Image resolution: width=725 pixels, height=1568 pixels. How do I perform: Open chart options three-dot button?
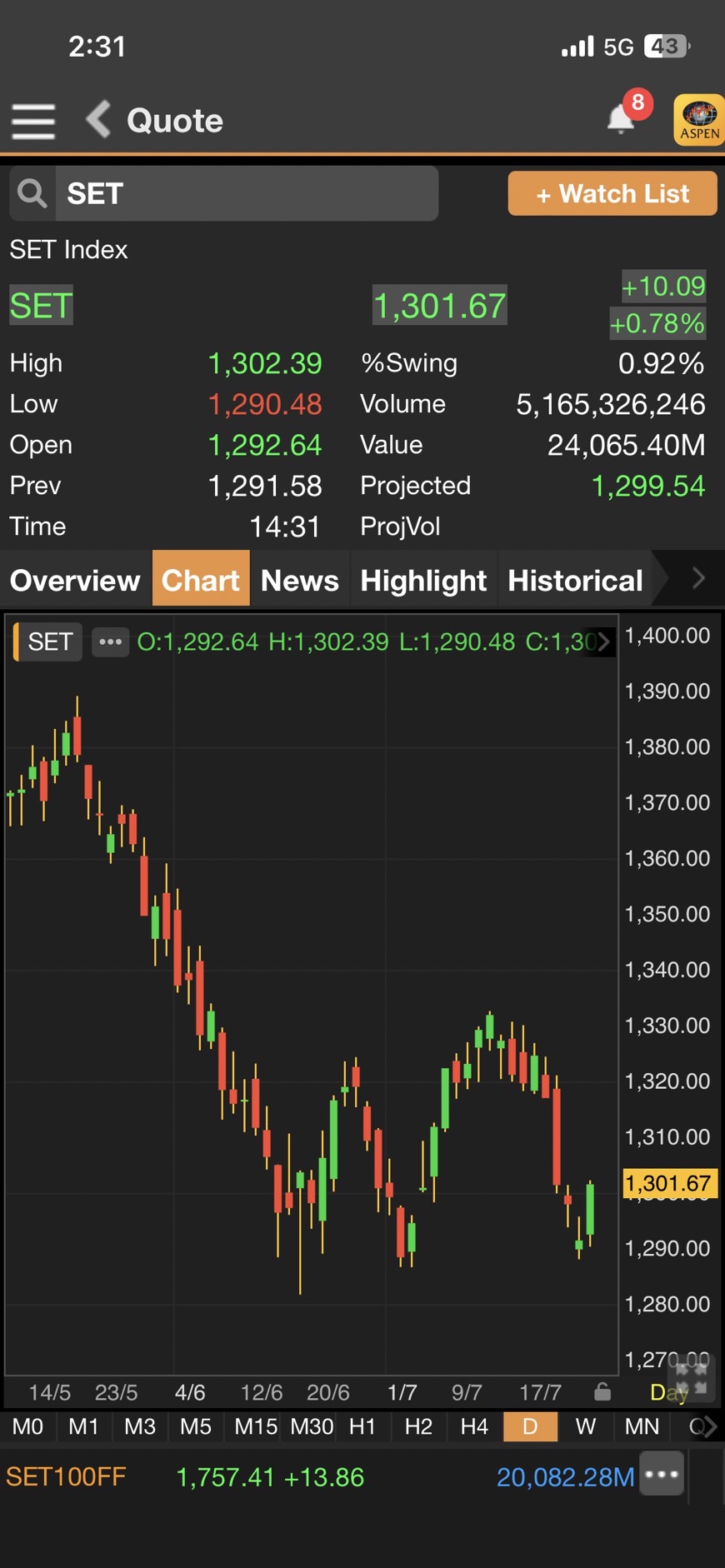point(110,642)
